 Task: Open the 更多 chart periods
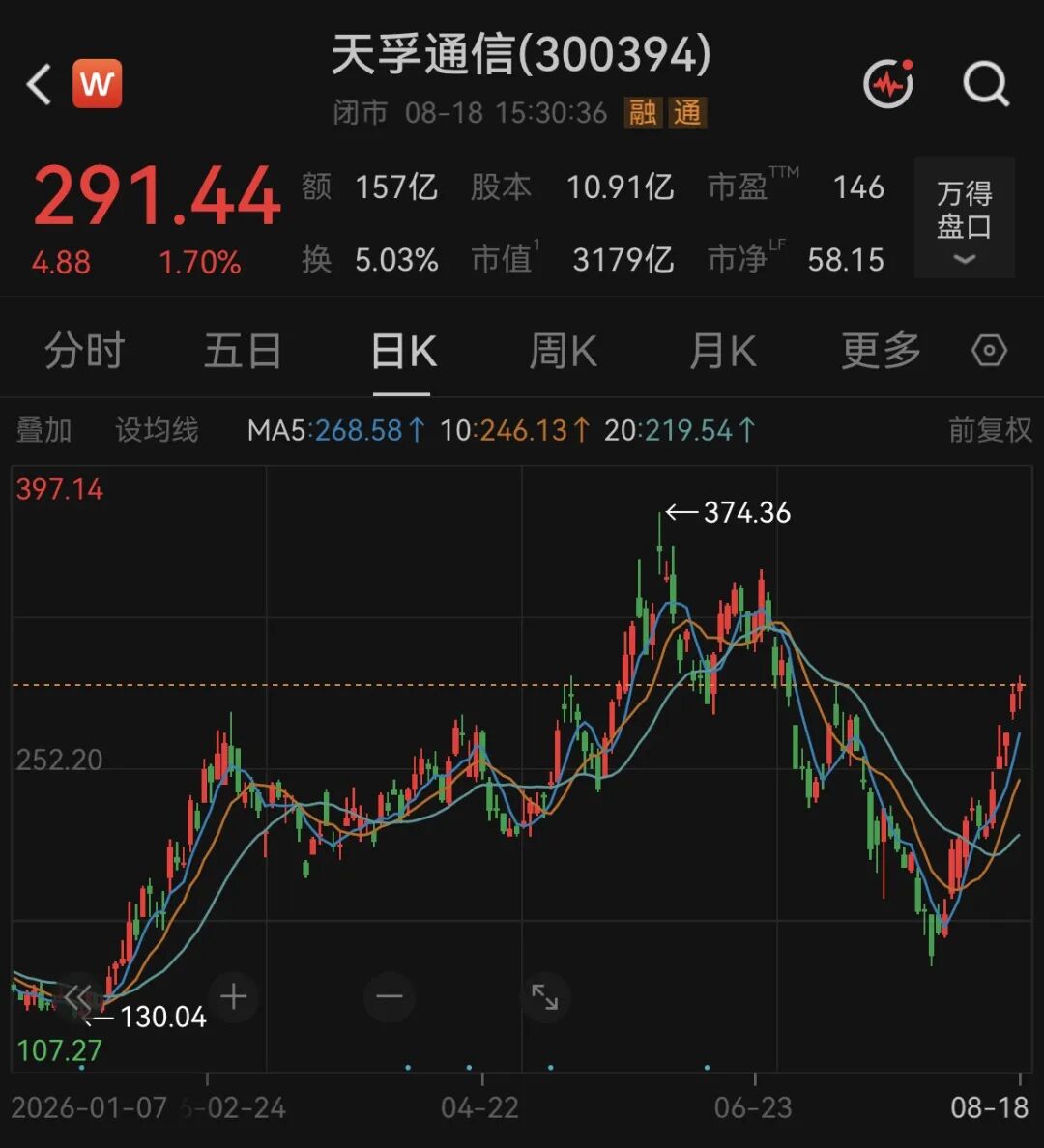[882, 351]
